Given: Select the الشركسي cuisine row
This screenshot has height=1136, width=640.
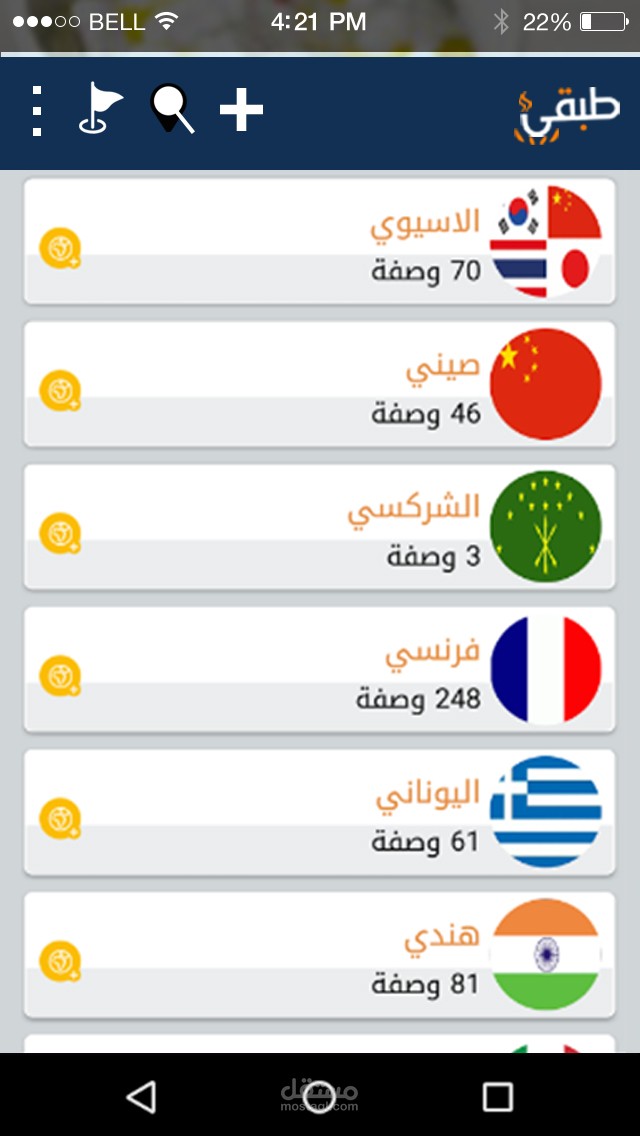Looking at the screenshot, I should click(320, 527).
